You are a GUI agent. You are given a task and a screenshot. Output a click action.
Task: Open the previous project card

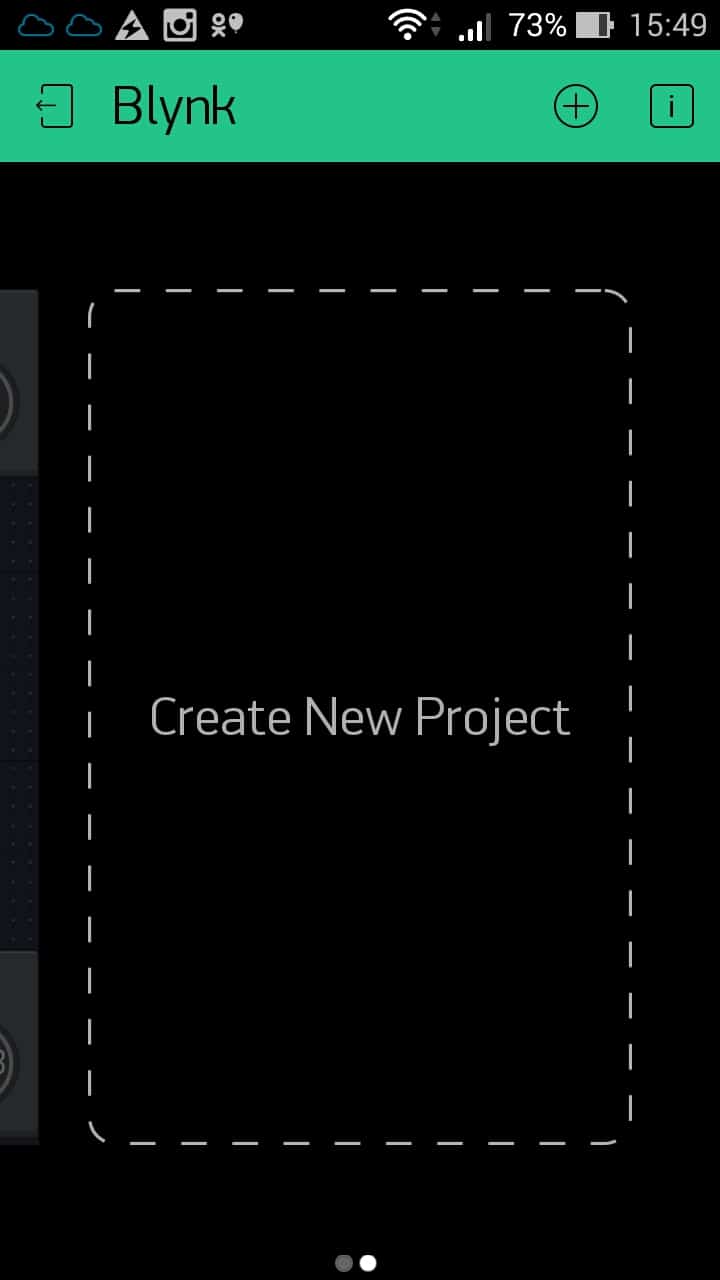pyautogui.click(x=18, y=716)
